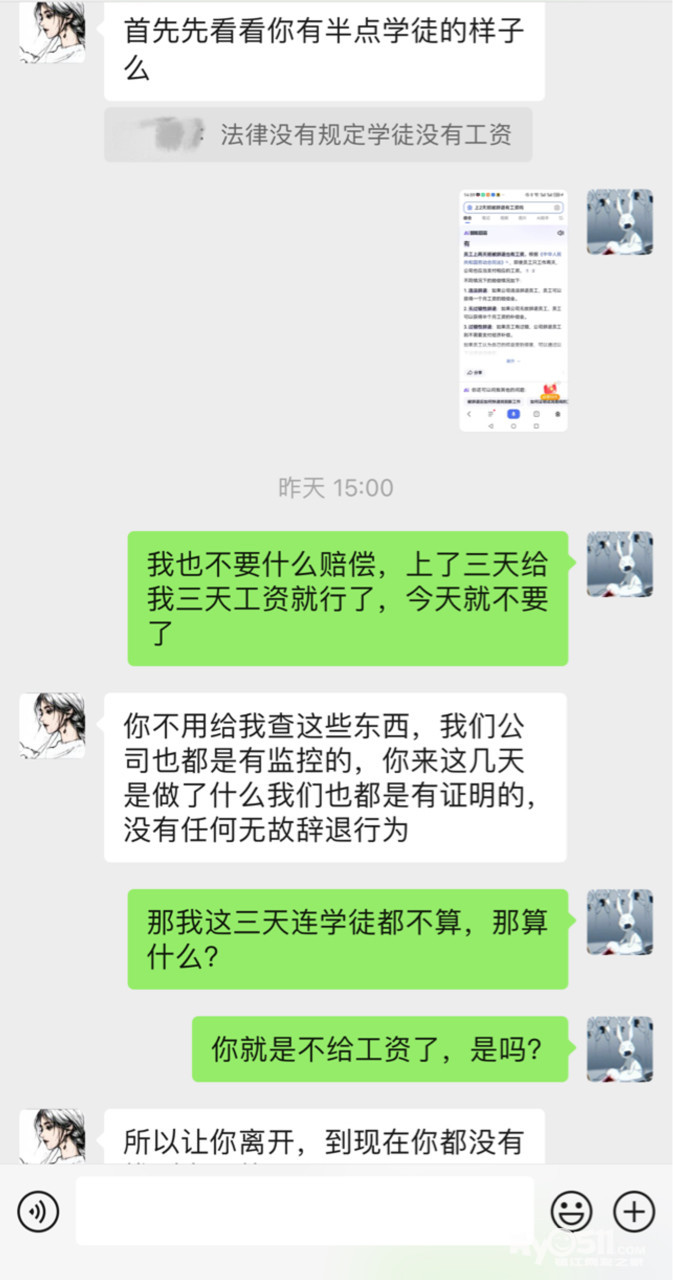Open my avatar beside 我也不要什么赔偿 message
The image size is (673, 1280).
(619, 564)
